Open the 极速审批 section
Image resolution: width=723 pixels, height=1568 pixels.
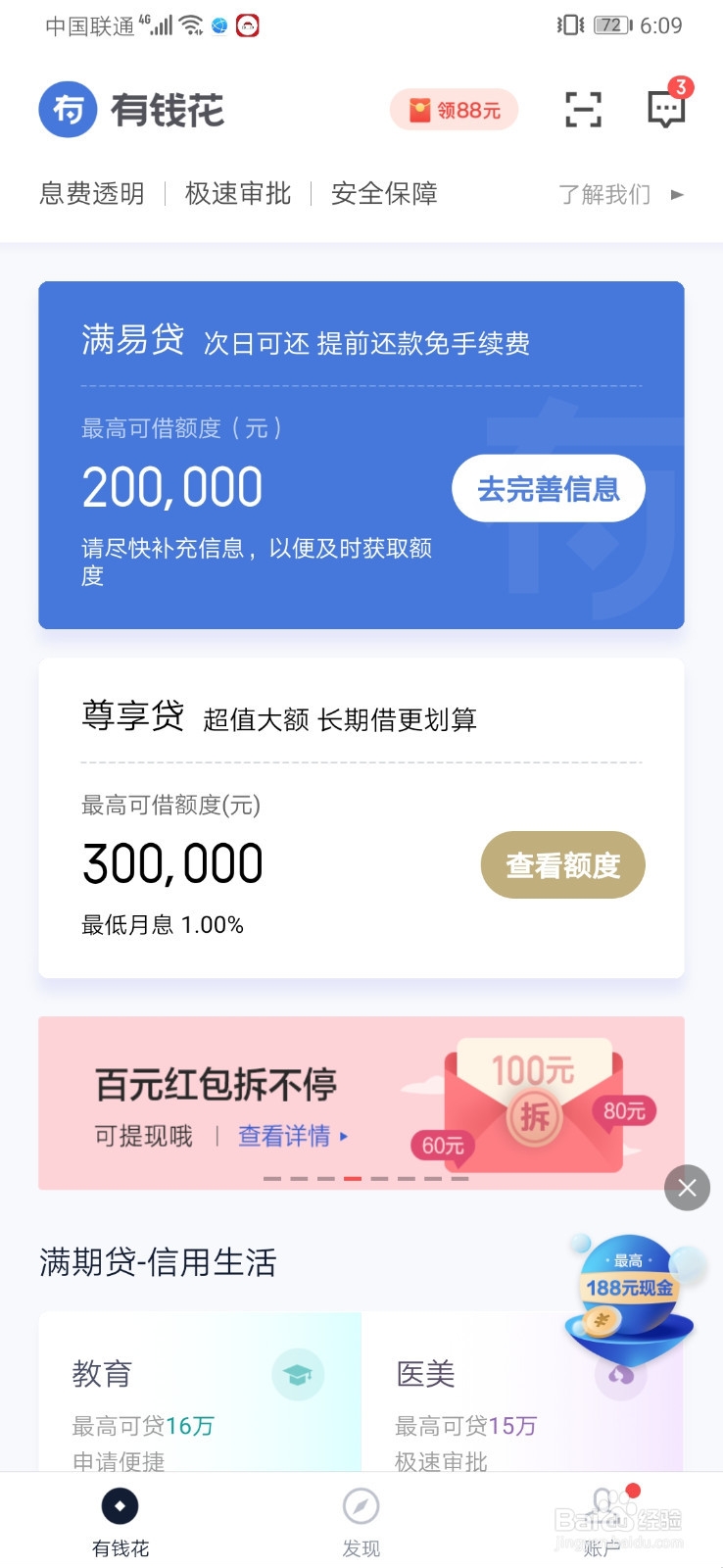(x=235, y=194)
